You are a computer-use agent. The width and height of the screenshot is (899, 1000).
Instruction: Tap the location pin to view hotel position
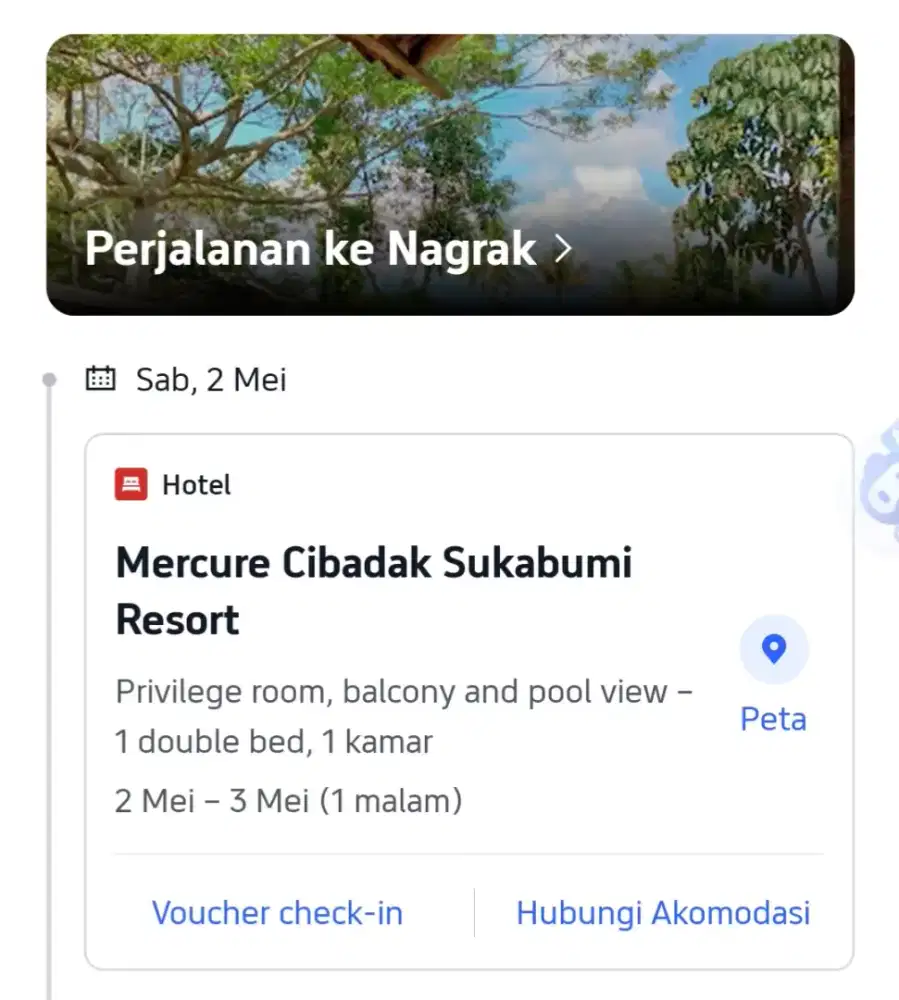pos(774,648)
